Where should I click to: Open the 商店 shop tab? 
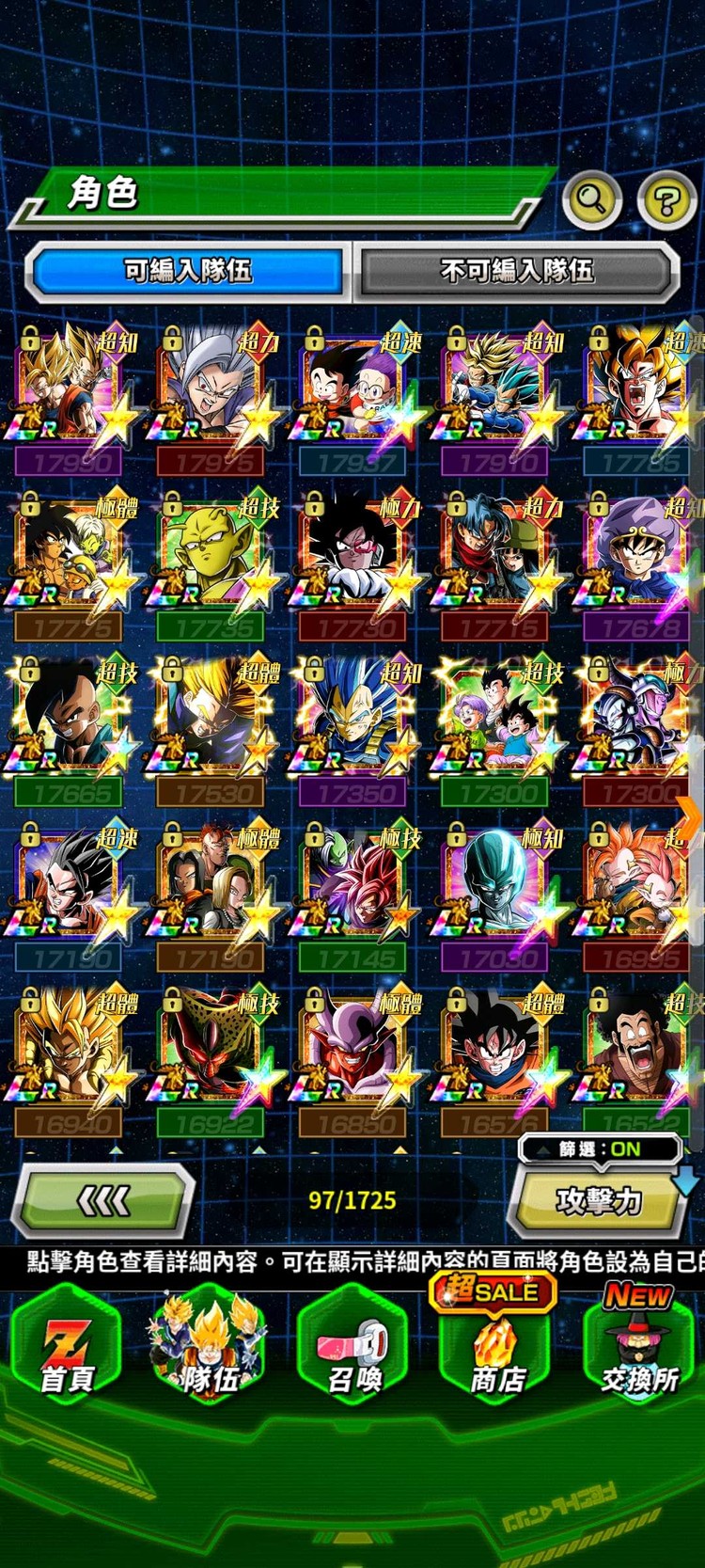(497, 1346)
